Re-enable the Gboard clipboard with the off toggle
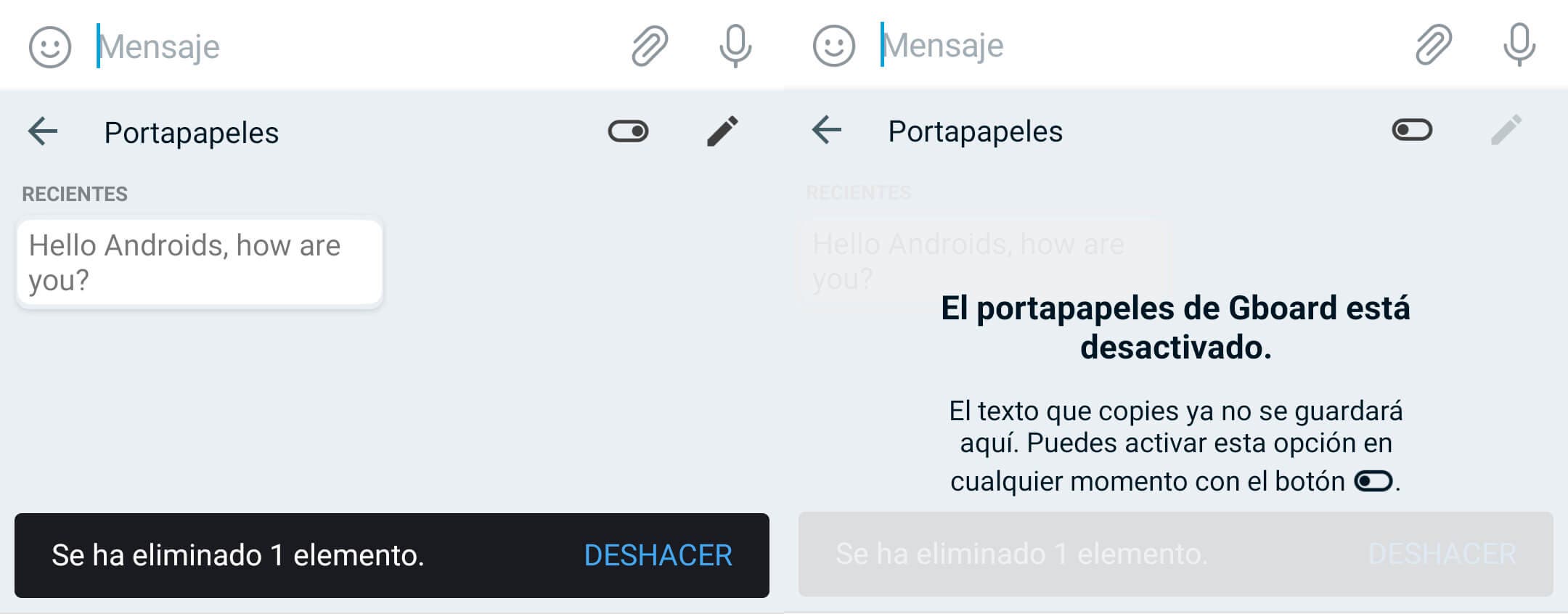This screenshot has width=1568, height=614. pos(1411,131)
